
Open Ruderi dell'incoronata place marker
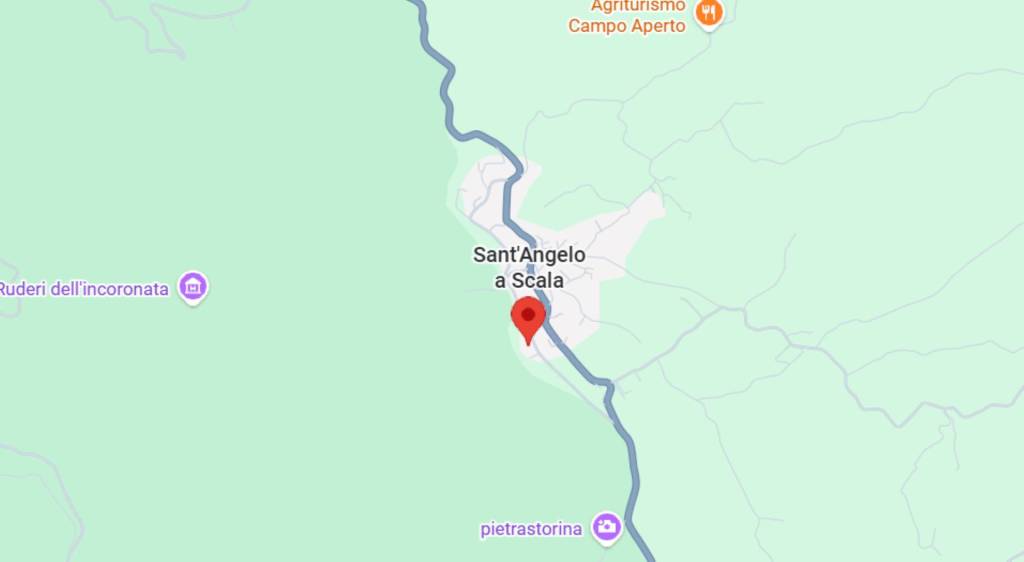click(192, 288)
